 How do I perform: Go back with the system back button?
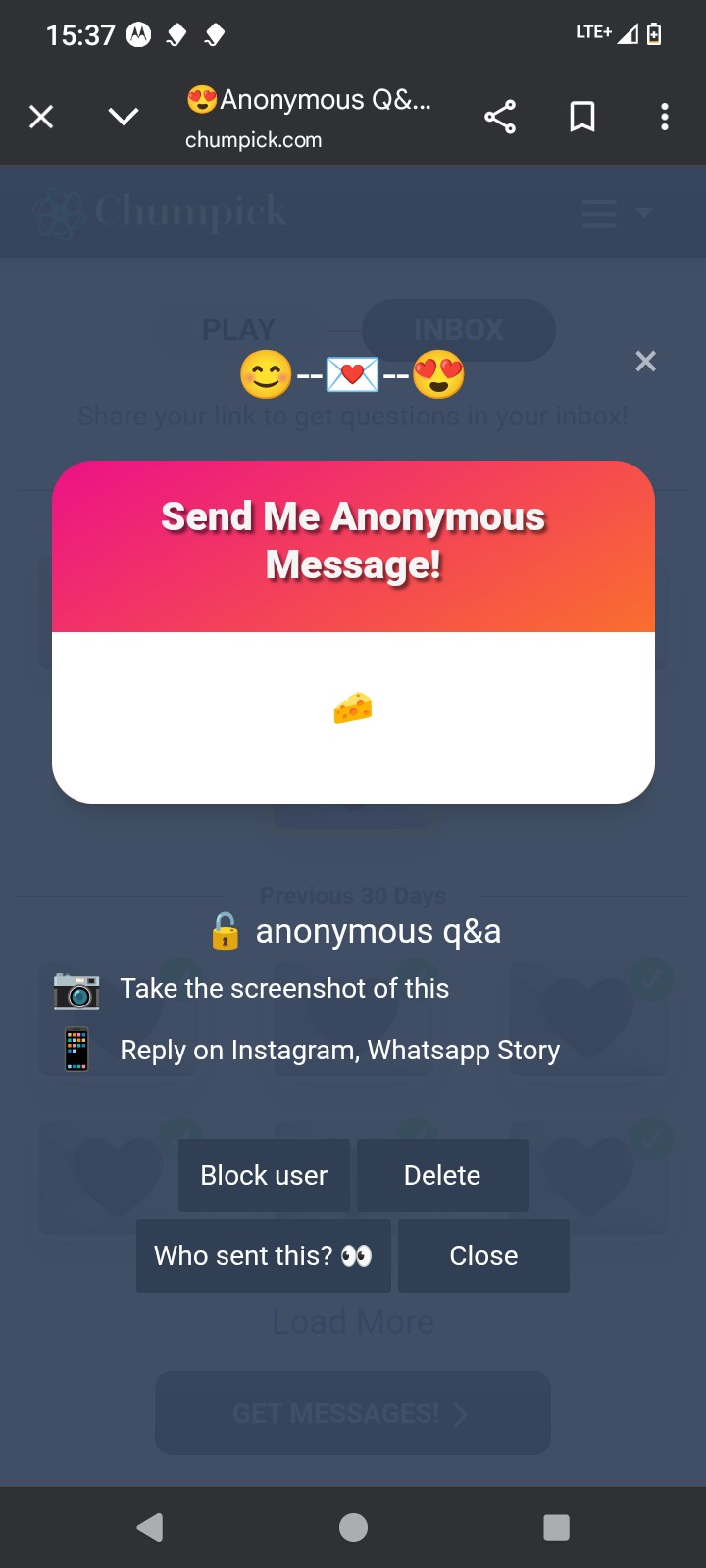(x=150, y=1527)
